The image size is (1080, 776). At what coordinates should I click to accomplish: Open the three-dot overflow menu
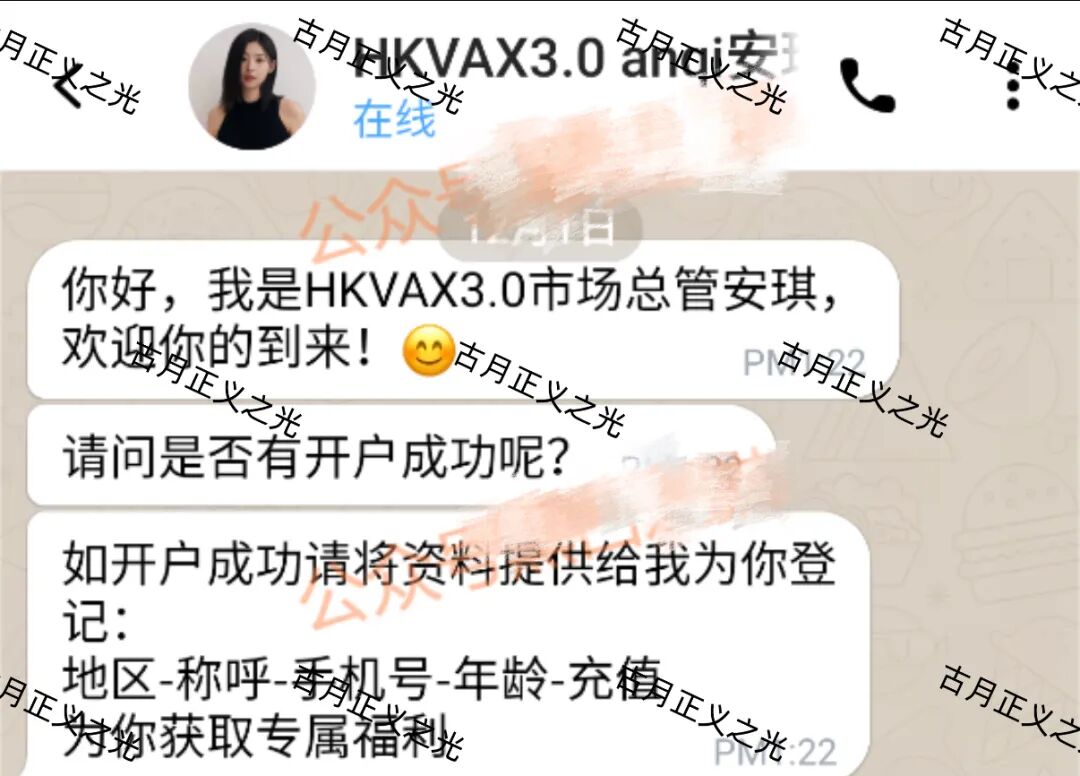(x=1013, y=87)
